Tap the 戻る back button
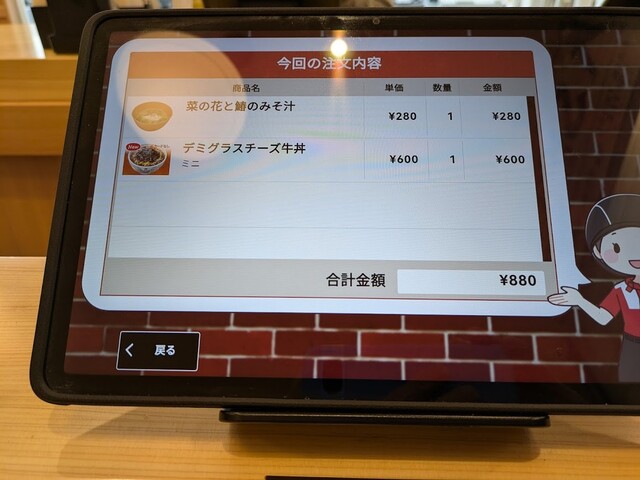The width and height of the screenshot is (640, 480). tap(158, 350)
